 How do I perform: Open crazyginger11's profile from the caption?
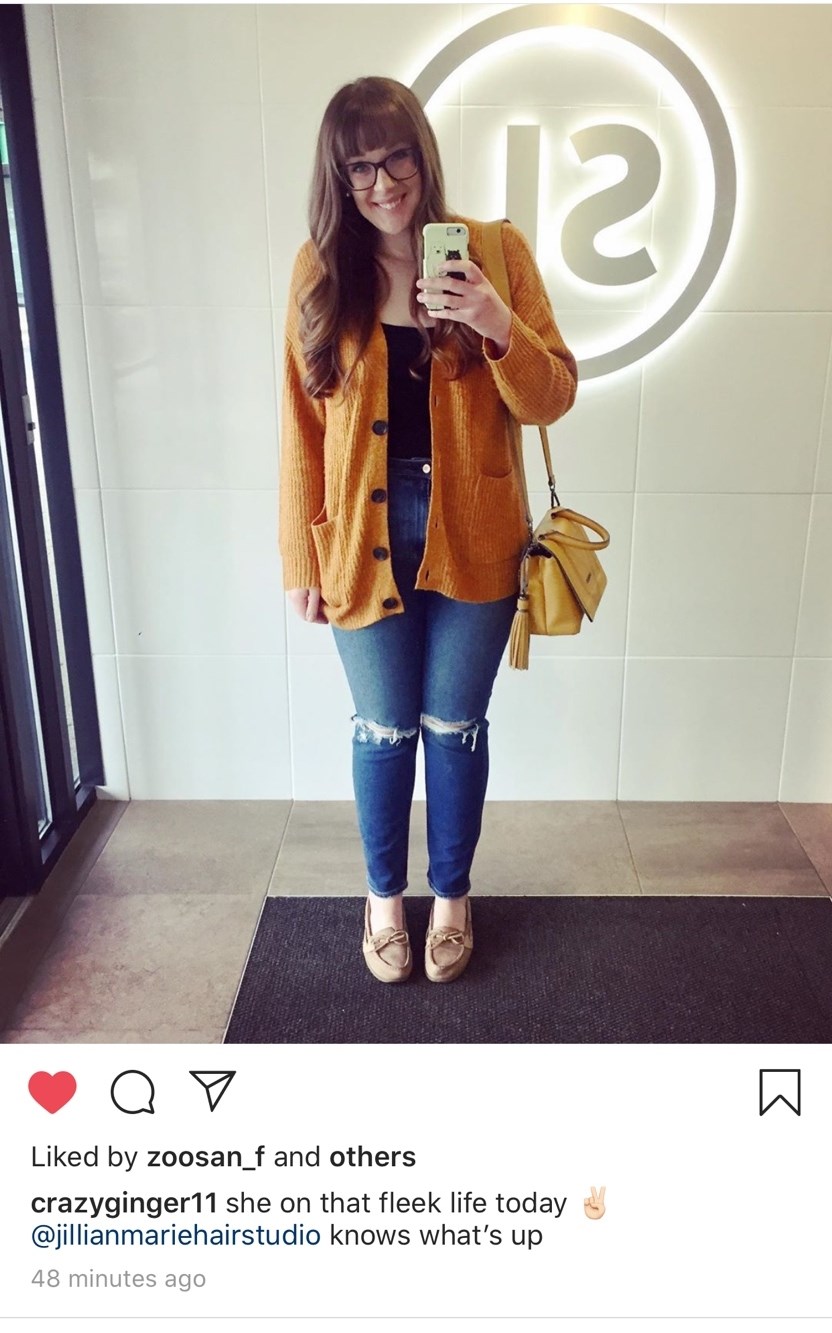(125, 1204)
